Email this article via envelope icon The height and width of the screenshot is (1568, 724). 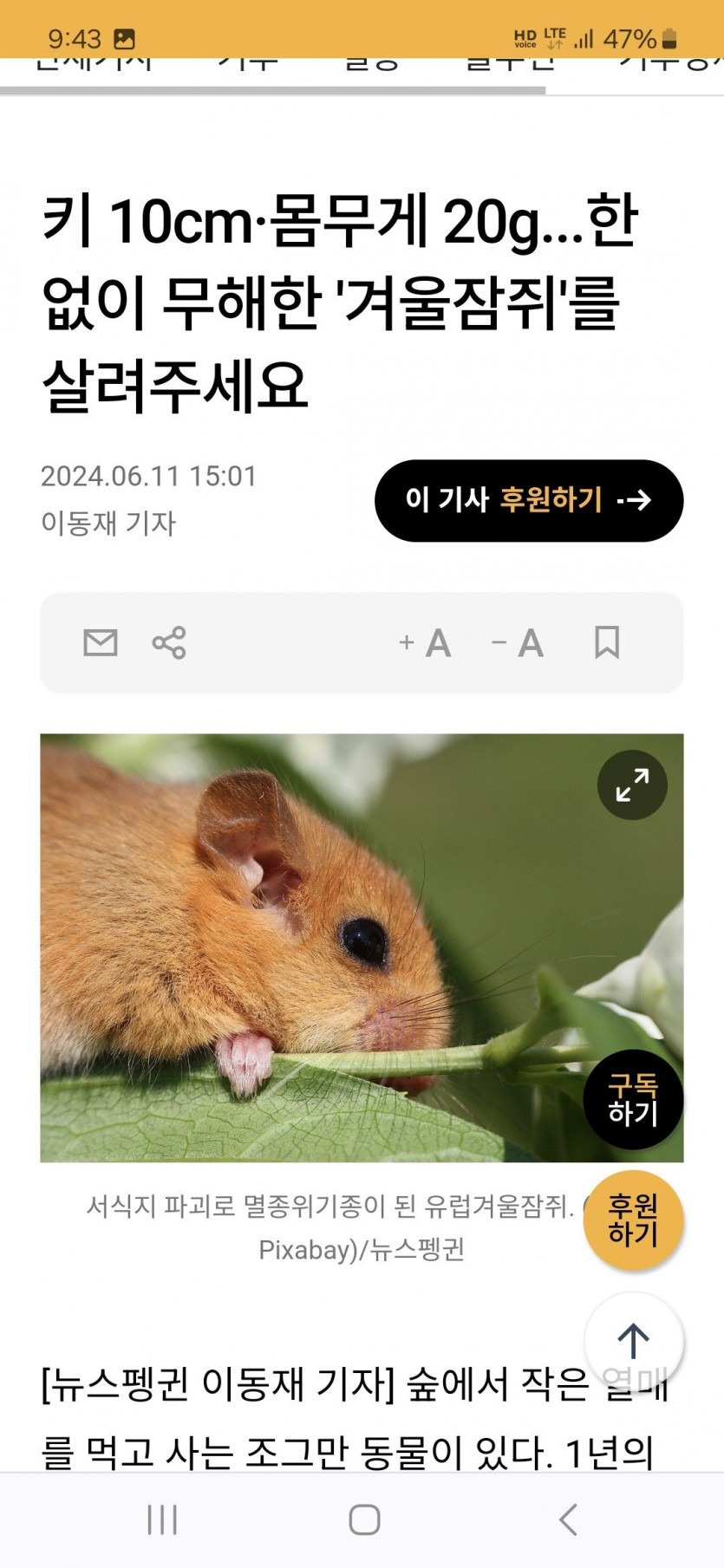pyautogui.click(x=101, y=642)
